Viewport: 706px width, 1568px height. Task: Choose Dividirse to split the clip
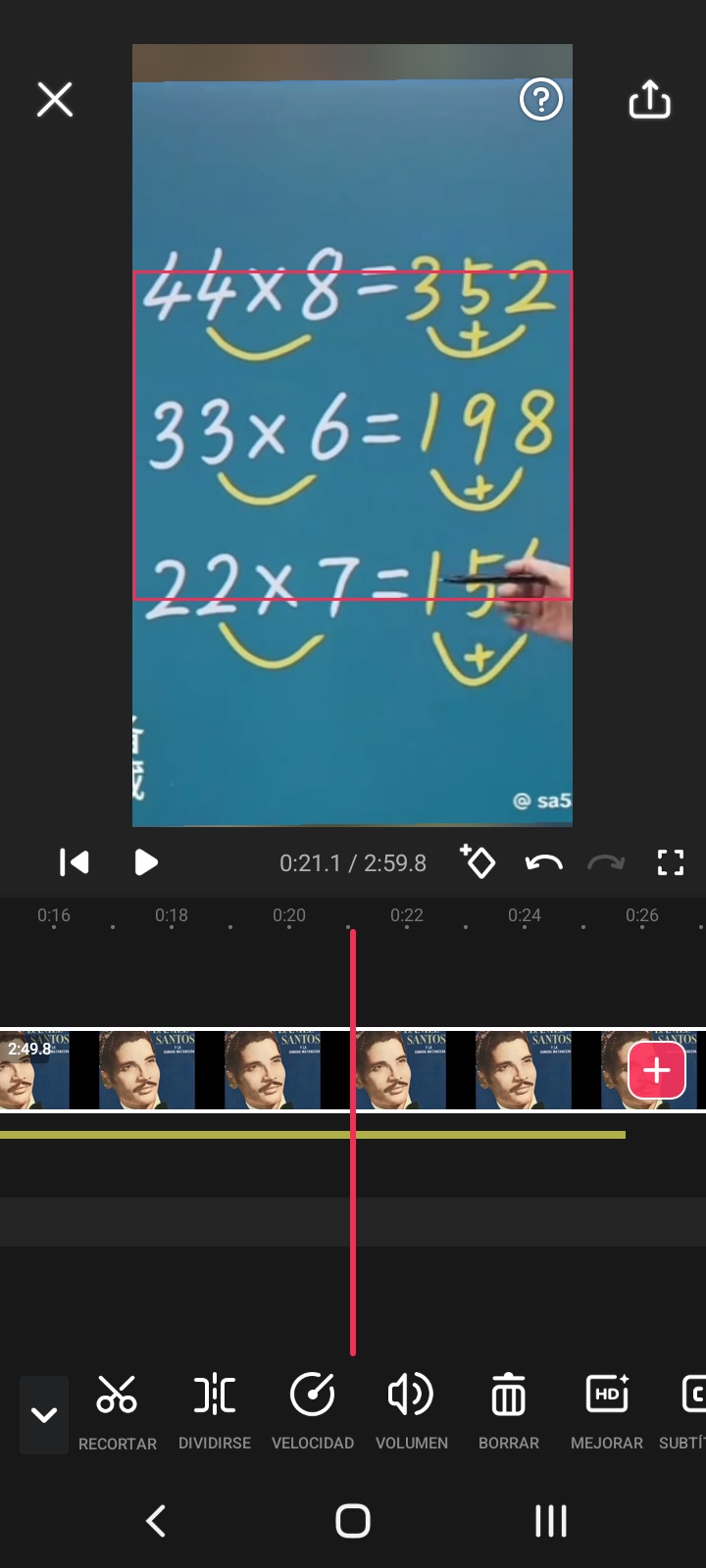215,1410
